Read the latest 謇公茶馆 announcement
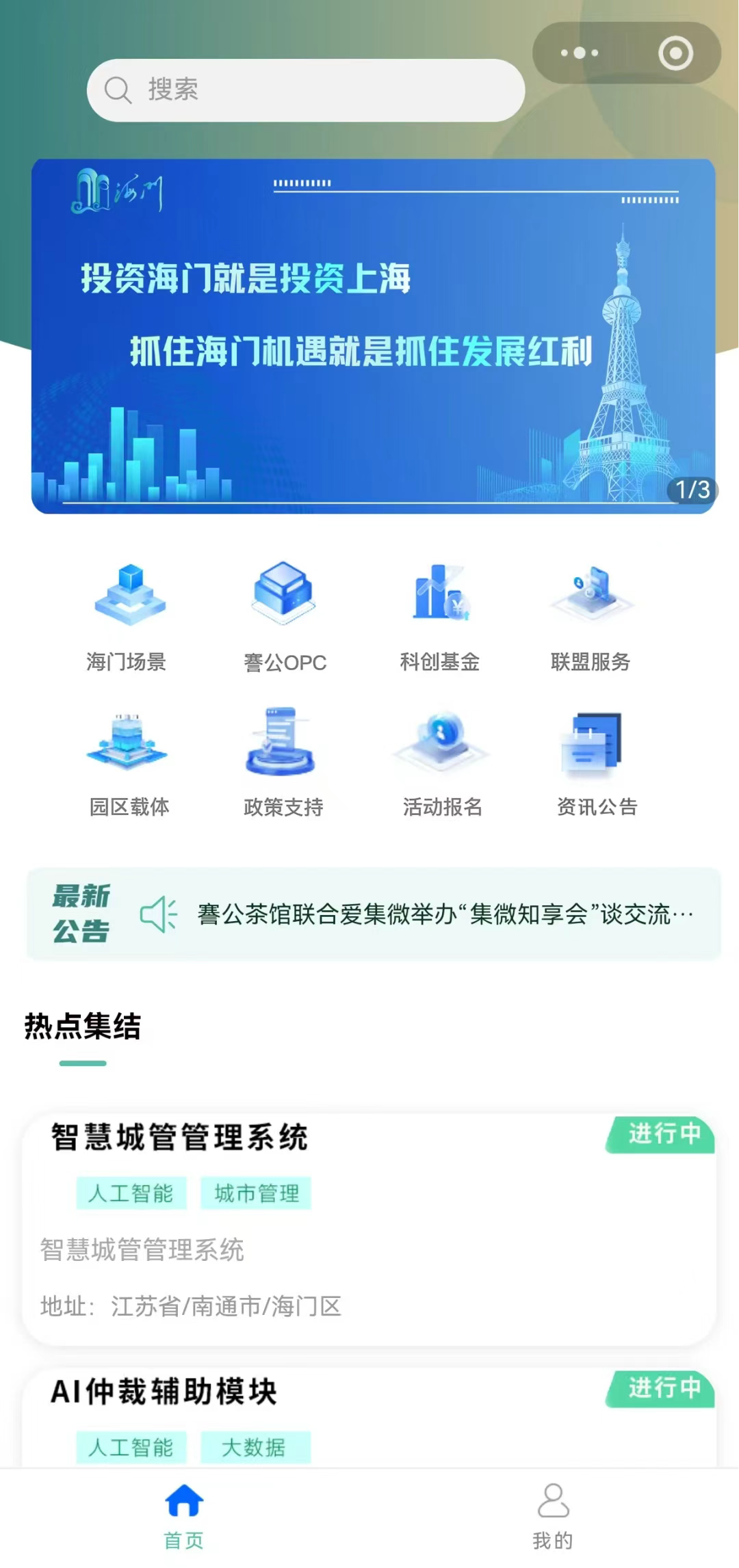 pyautogui.click(x=445, y=914)
